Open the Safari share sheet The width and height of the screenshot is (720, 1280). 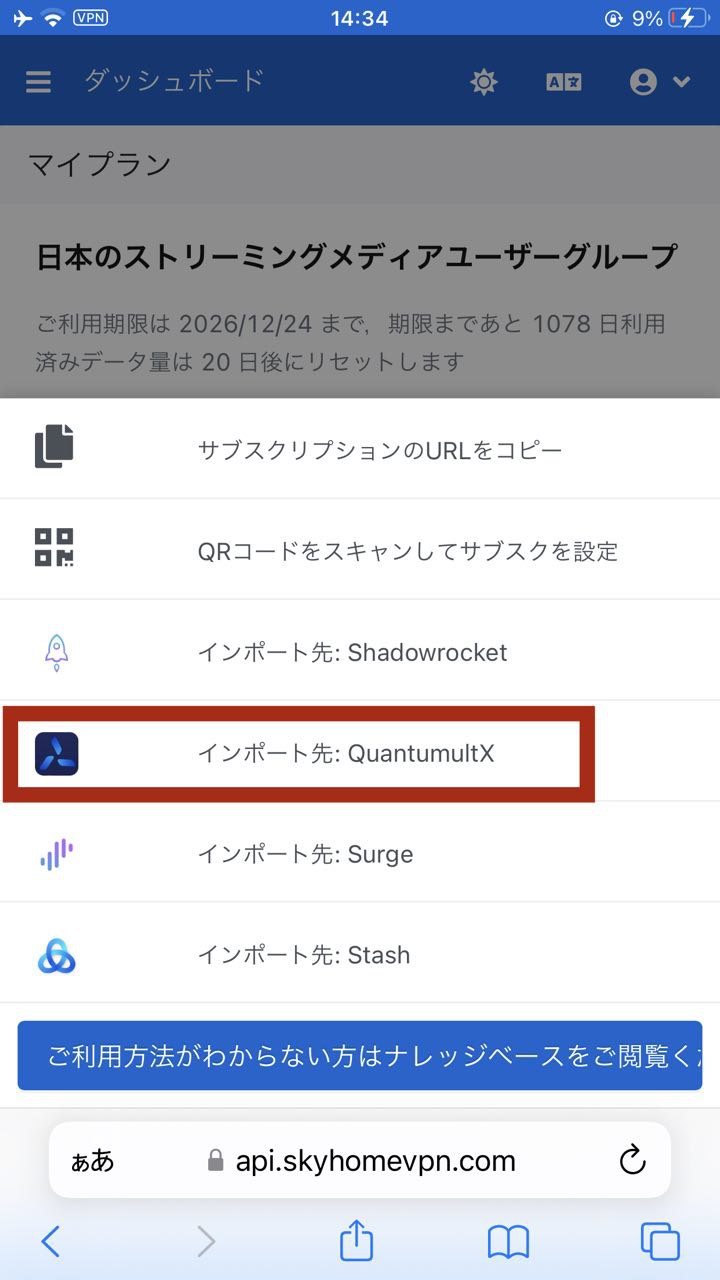click(x=356, y=1240)
